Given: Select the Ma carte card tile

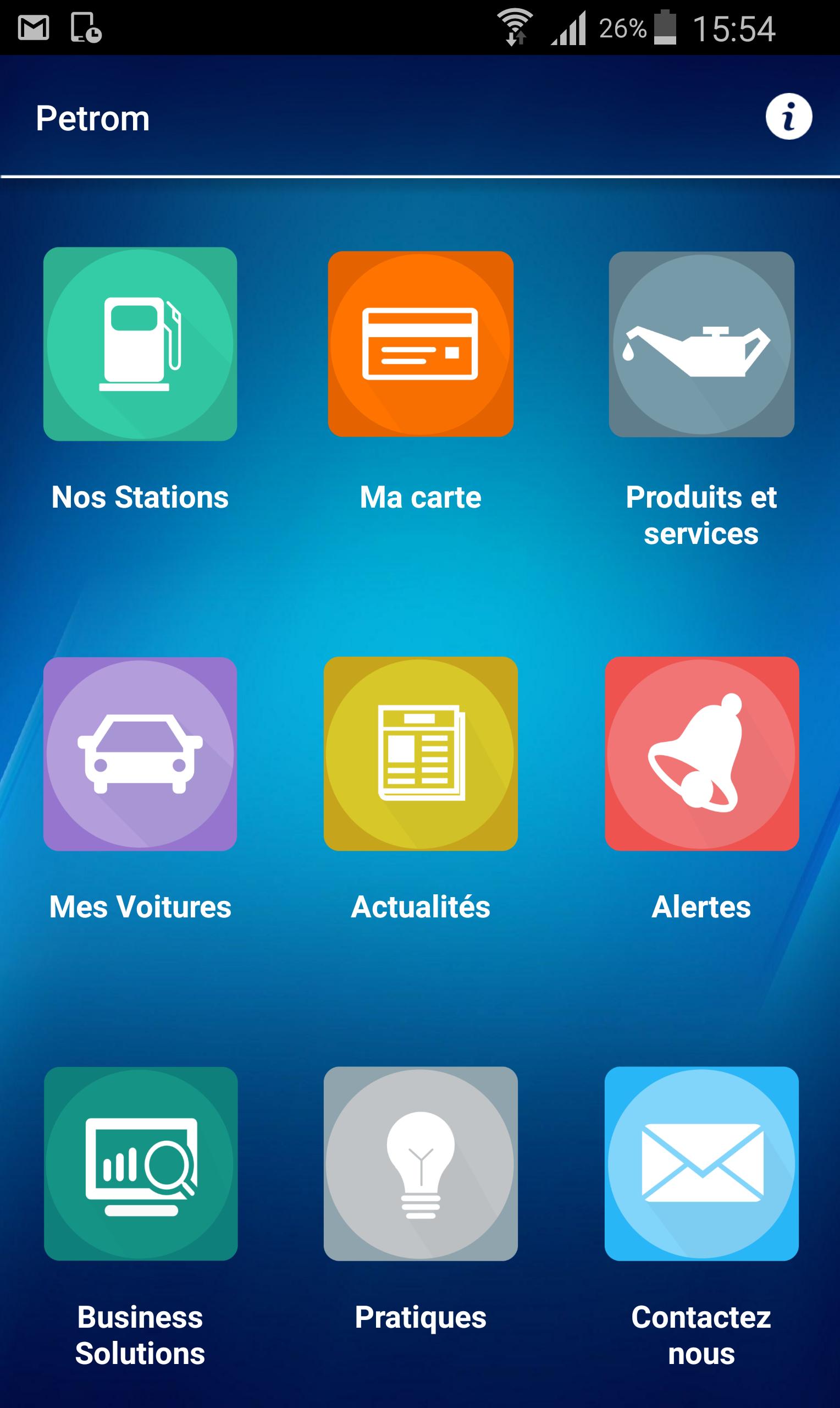Looking at the screenshot, I should click(x=421, y=344).
